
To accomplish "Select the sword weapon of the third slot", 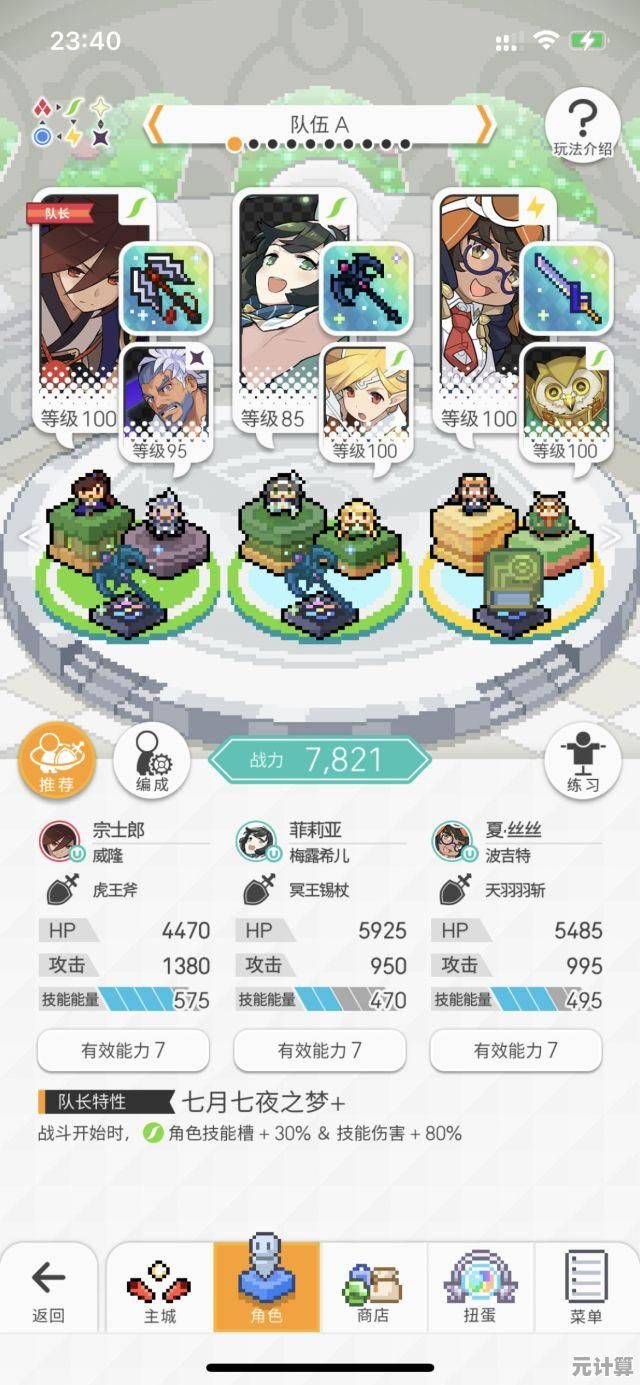I will pos(566,288).
